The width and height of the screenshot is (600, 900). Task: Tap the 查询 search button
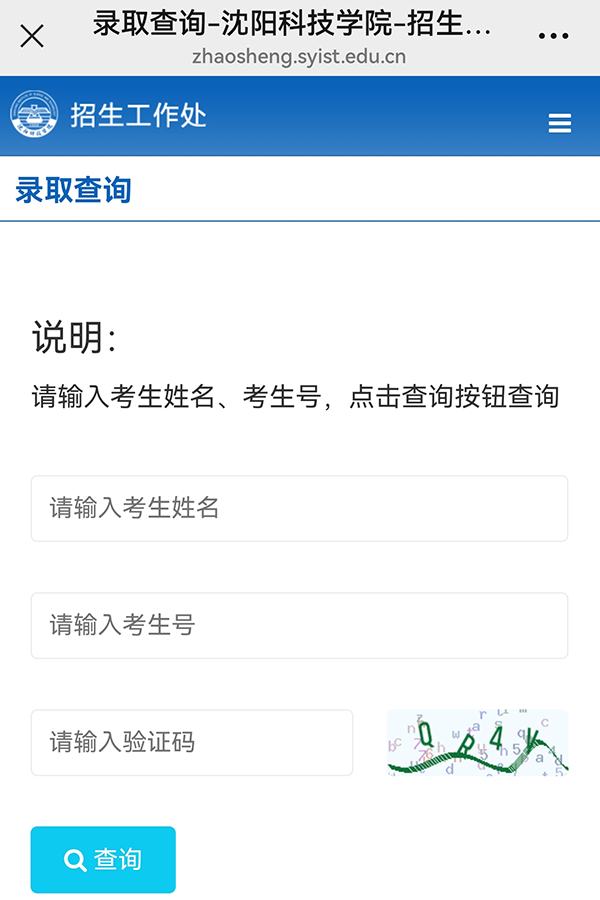(103, 859)
